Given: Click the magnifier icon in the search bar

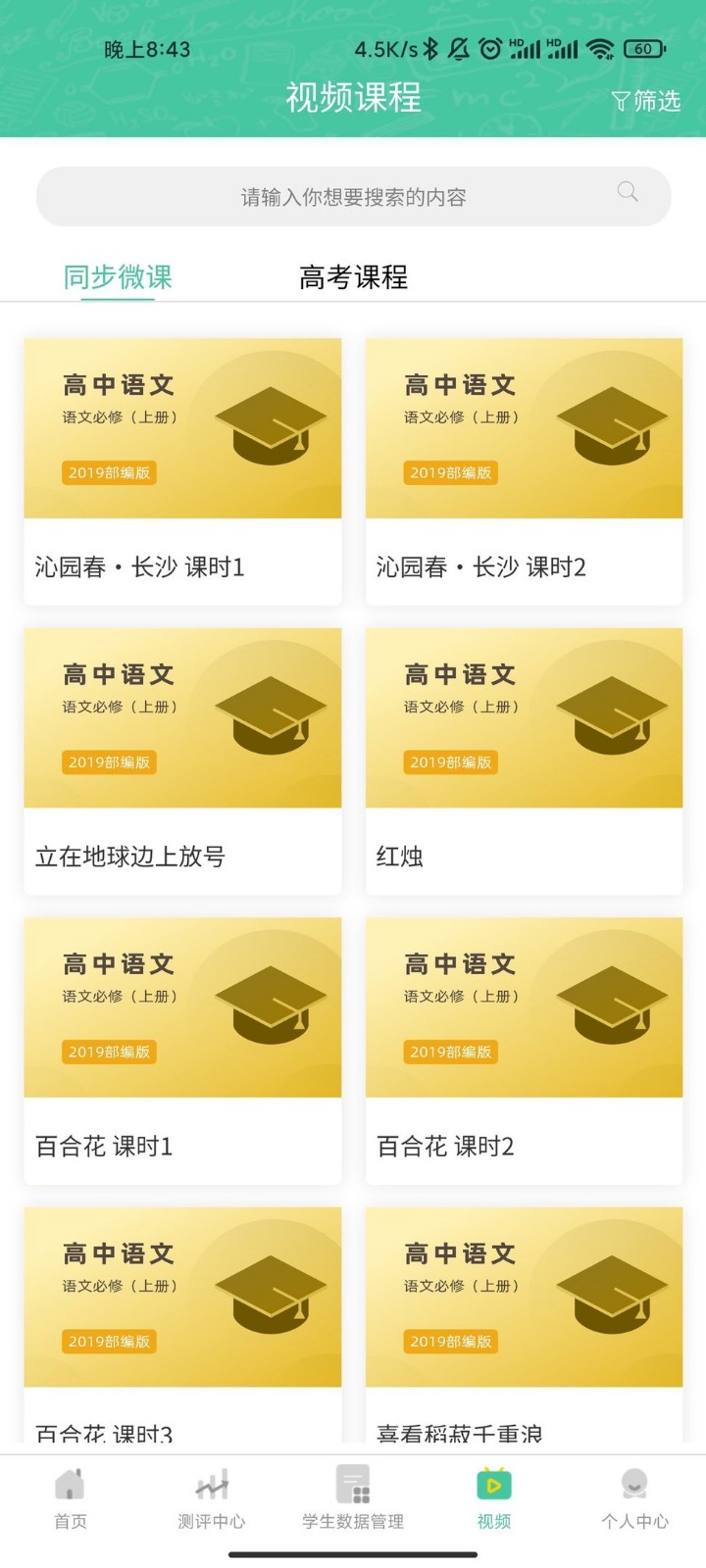Looking at the screenshot, I should coord(626,192).
